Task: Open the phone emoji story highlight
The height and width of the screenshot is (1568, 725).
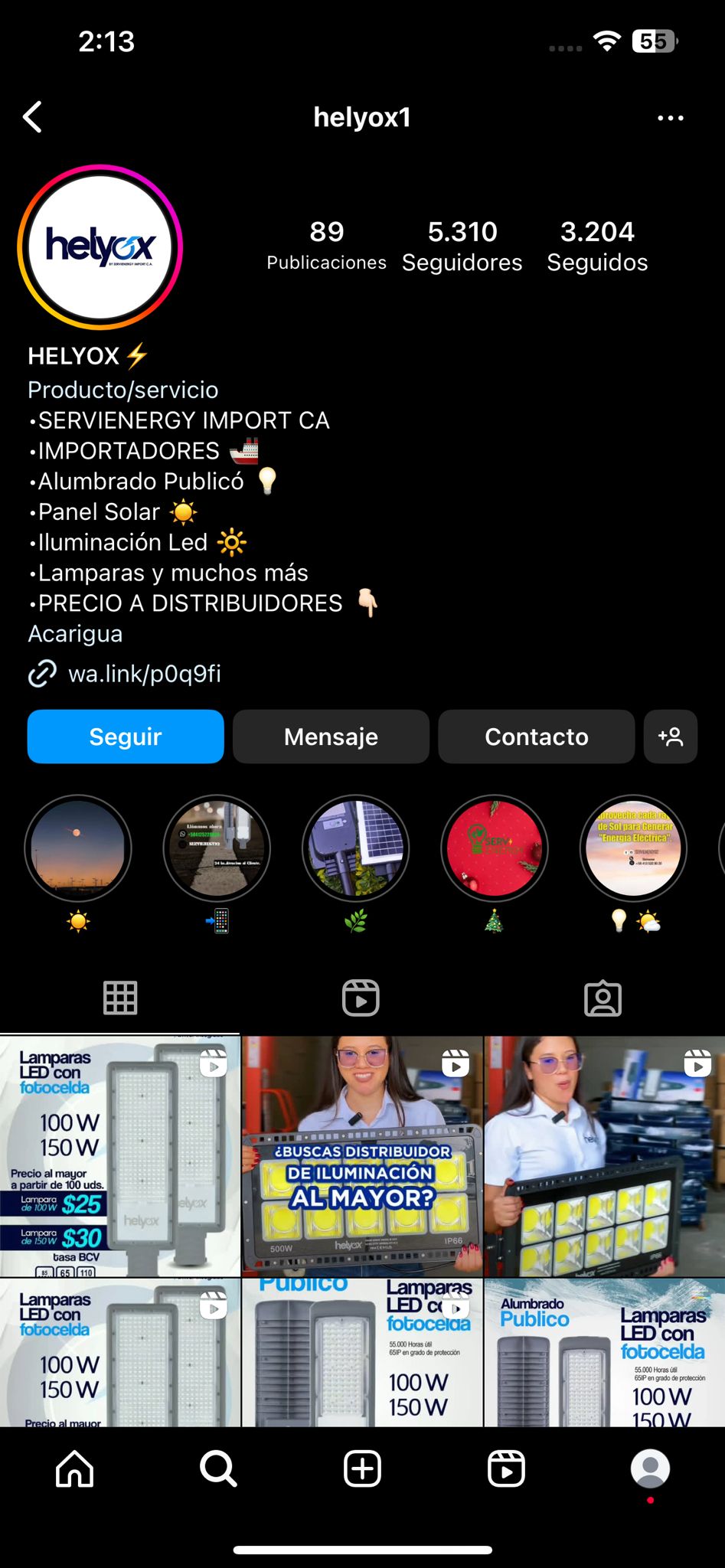Action: 217,848
